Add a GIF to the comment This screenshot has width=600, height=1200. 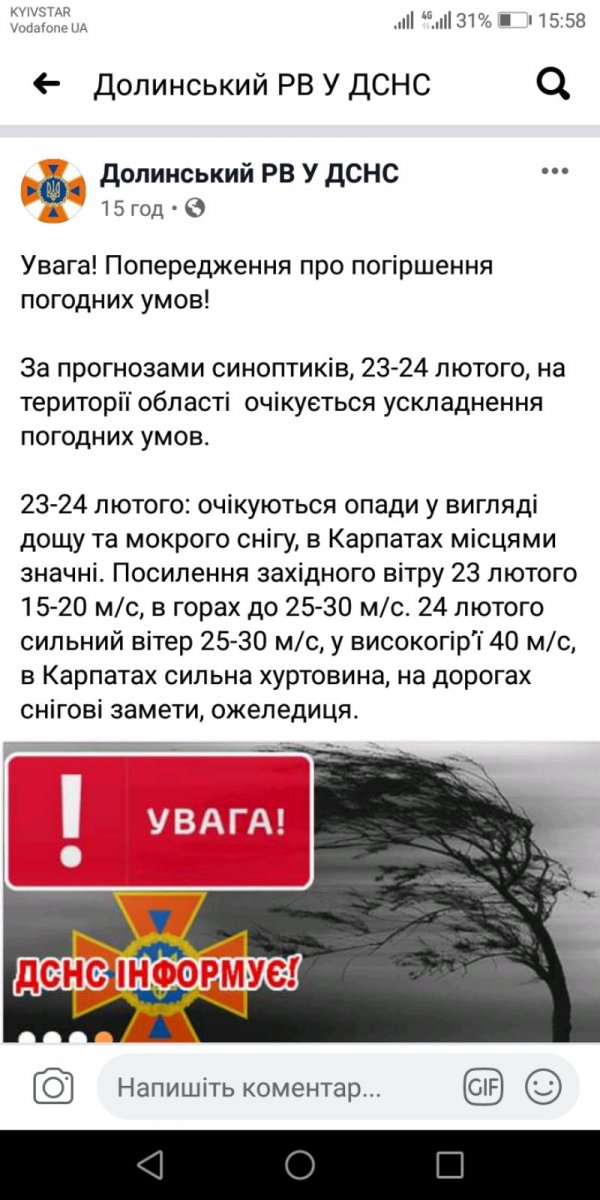tap(483, 1087)
